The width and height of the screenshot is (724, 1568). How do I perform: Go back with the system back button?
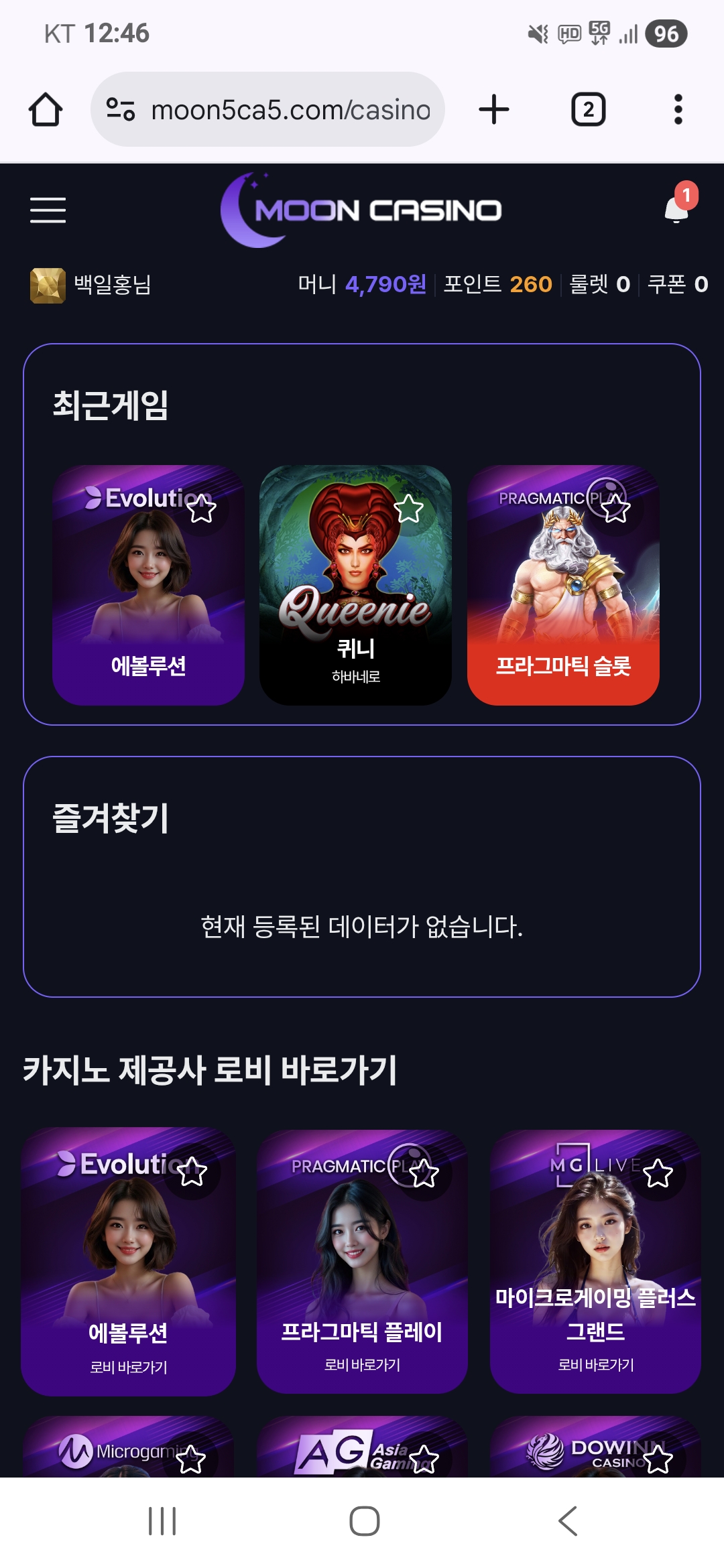[x=568, y=1521]
